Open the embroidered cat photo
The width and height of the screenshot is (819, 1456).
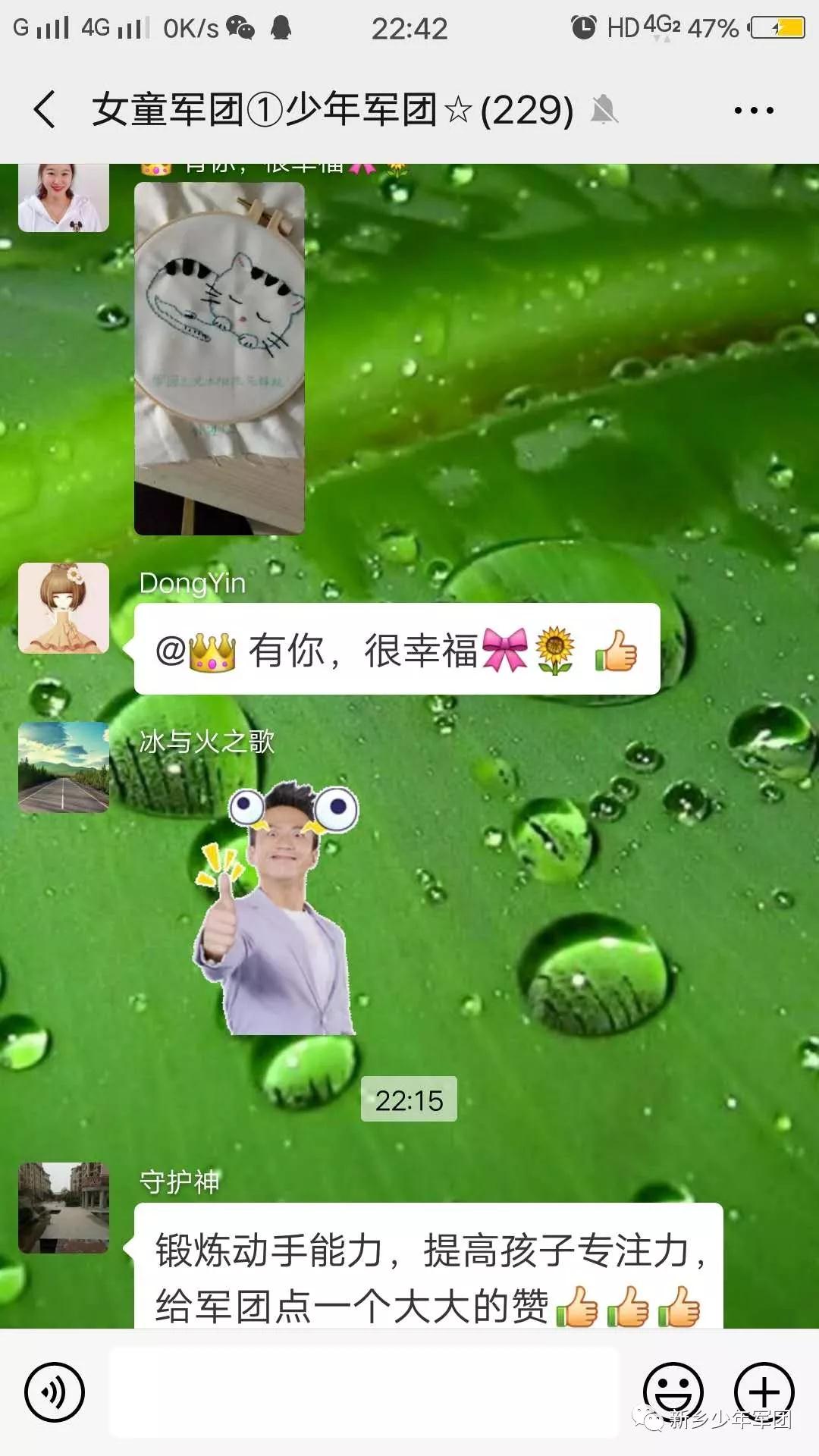click(219, 358)
